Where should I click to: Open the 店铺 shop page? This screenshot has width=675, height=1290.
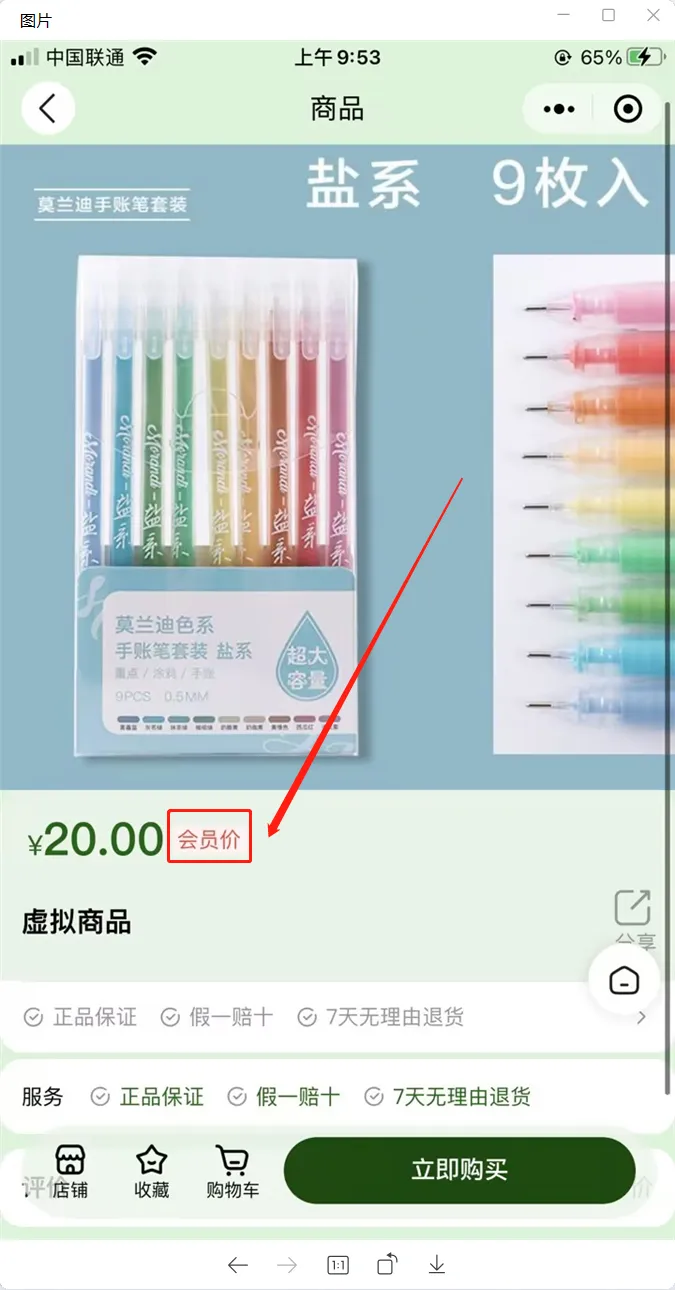pos(70,1171)
